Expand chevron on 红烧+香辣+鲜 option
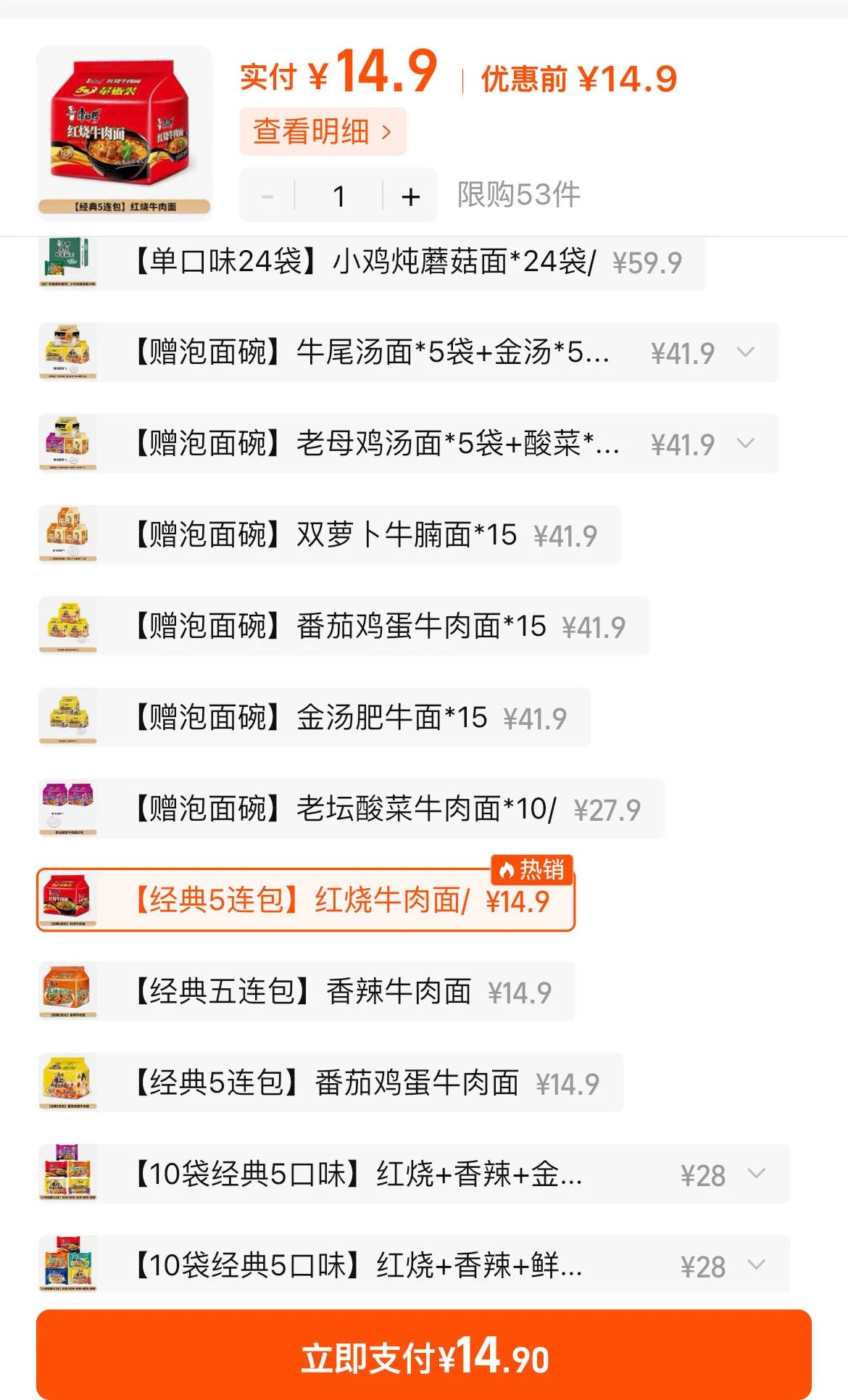 [756, 1265]
